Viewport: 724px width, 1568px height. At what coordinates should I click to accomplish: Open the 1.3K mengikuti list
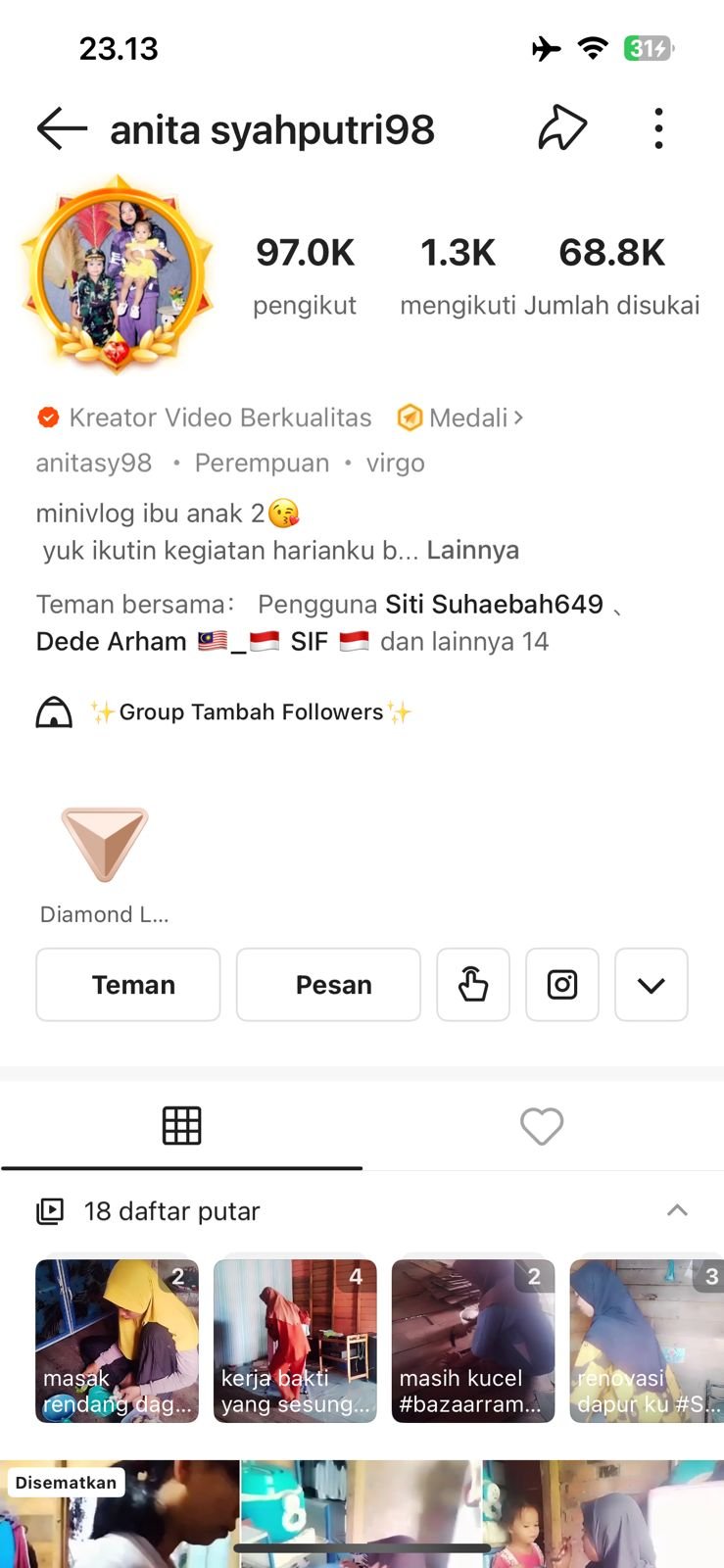tap(458, 276)
